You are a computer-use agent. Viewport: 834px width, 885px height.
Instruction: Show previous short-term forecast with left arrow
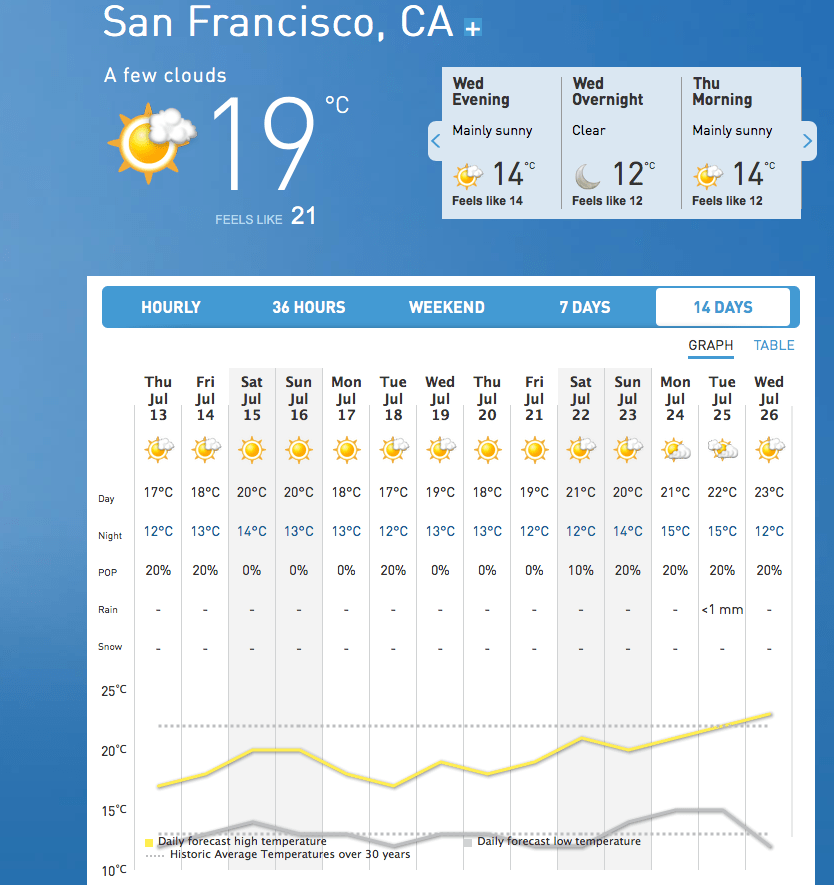coord(435,141)
